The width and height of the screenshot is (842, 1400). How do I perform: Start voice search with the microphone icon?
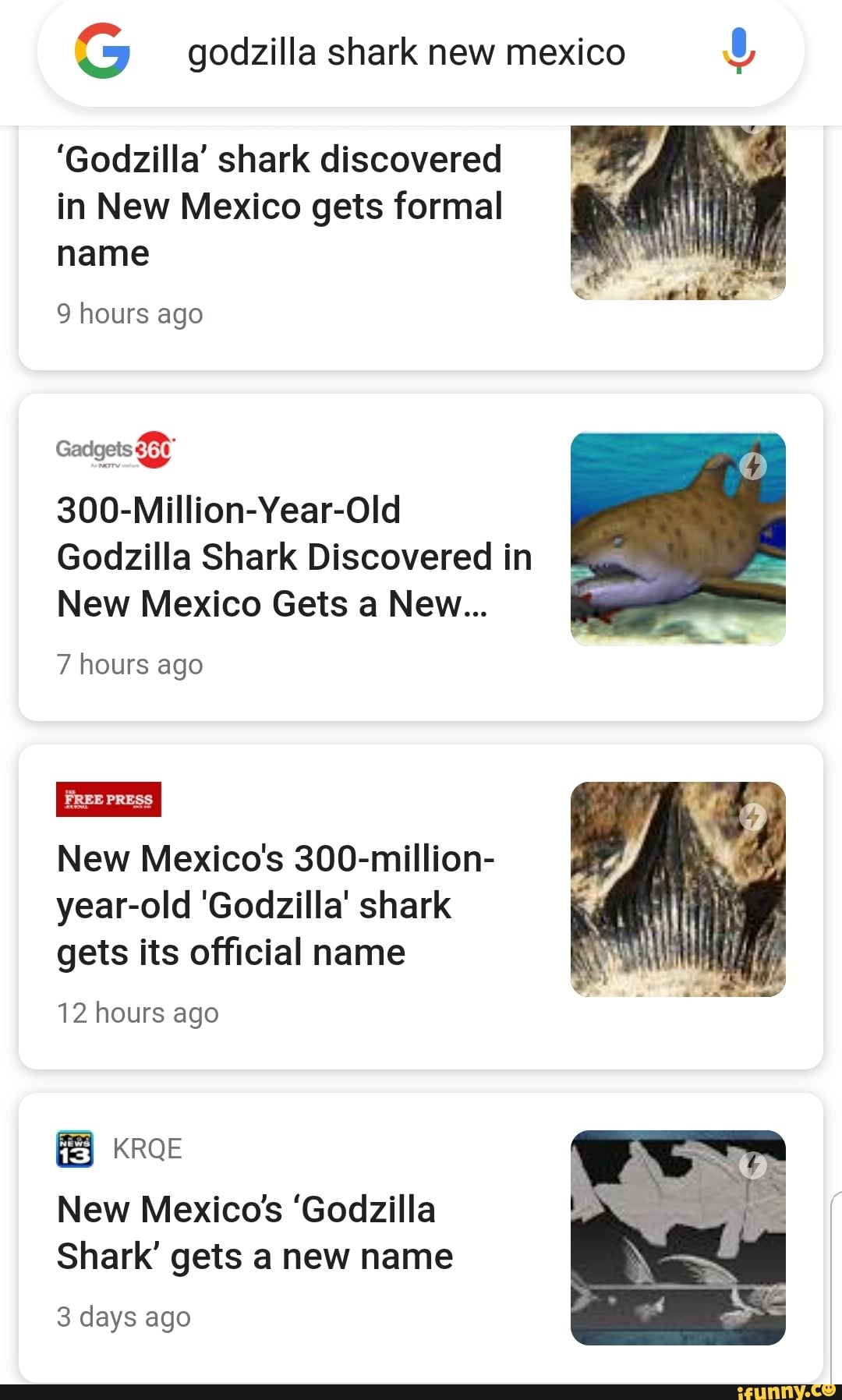point(738,51)
